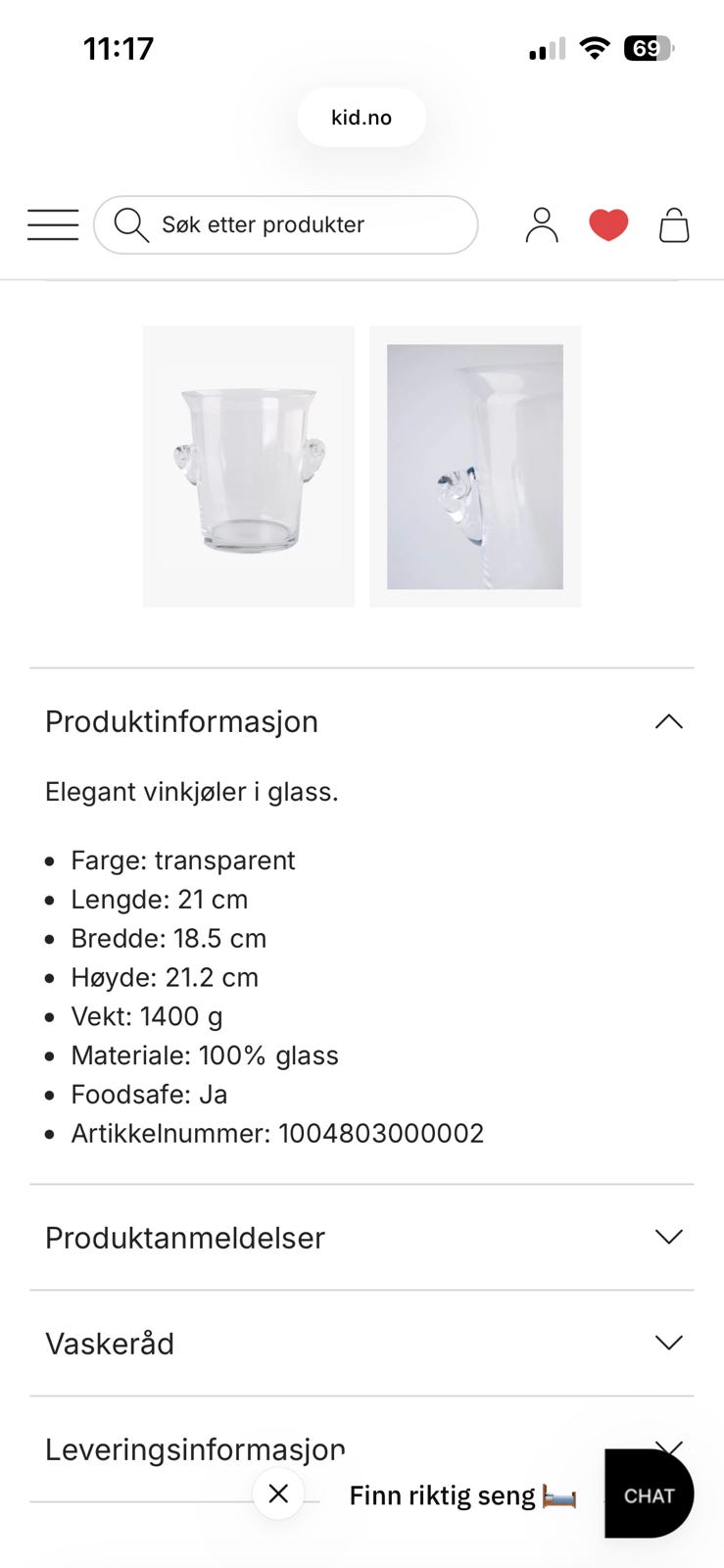Open the user account icon
Image resolution: width=724 pixels, height=1568 pixels.
click(x=541, y=224)
